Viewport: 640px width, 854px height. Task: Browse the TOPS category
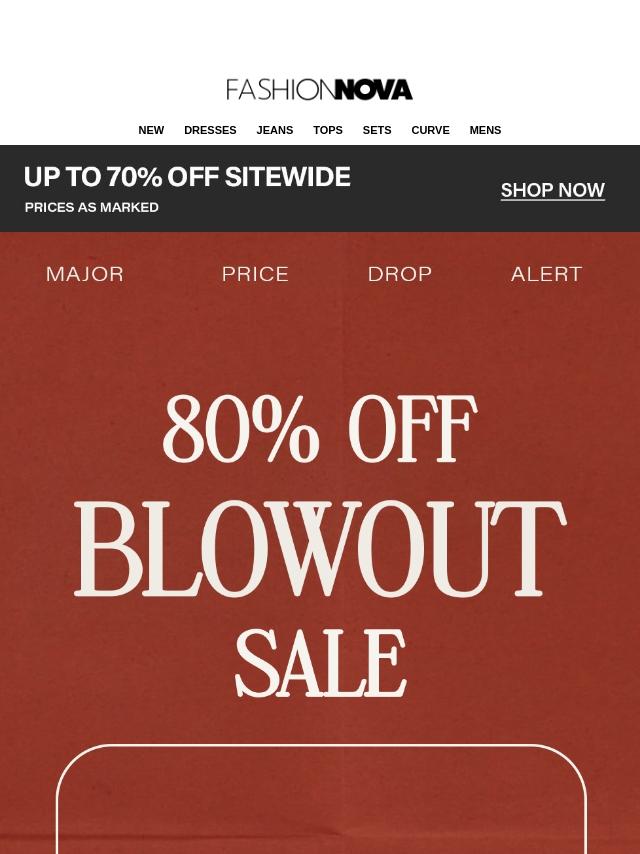click(327, 130)
